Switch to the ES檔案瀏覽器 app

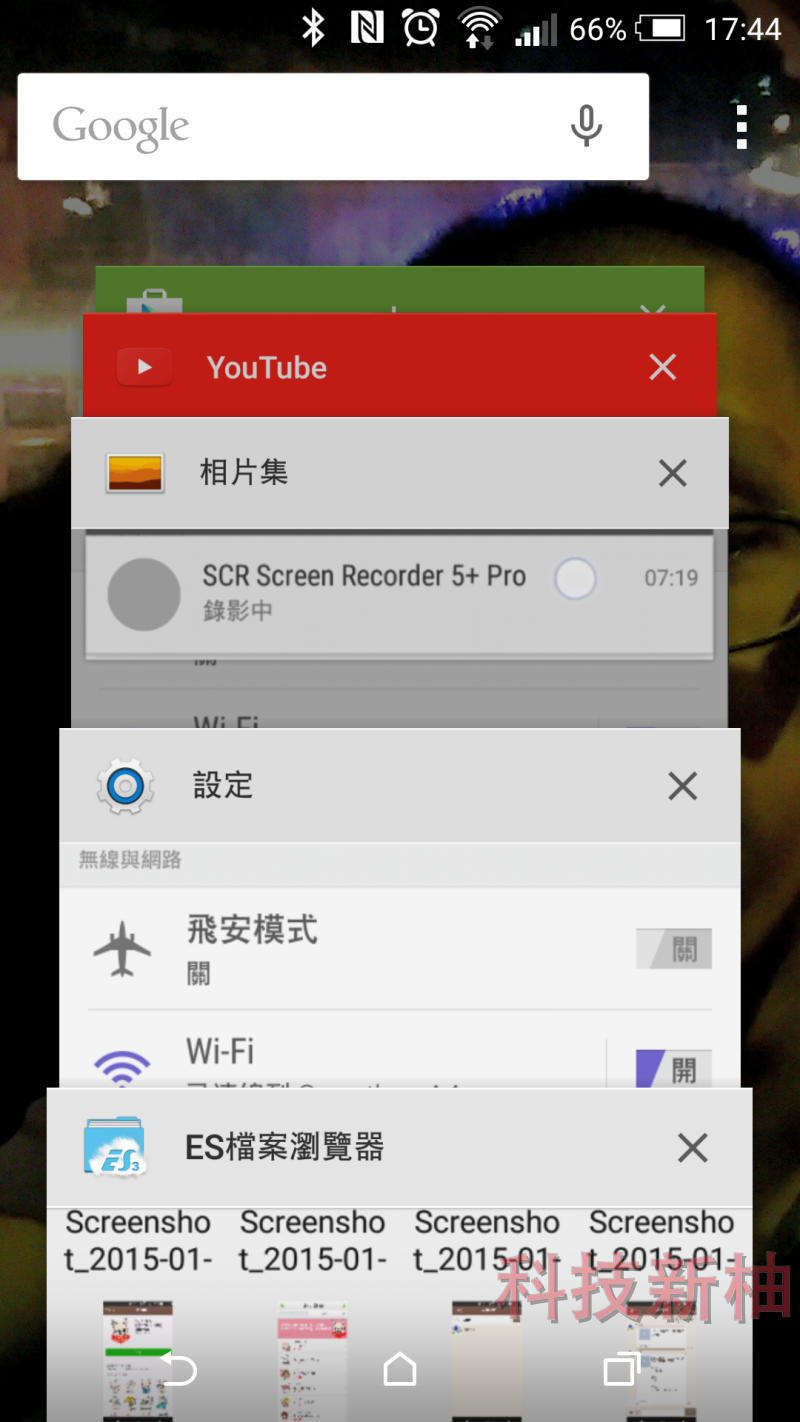pos(350,1147)
